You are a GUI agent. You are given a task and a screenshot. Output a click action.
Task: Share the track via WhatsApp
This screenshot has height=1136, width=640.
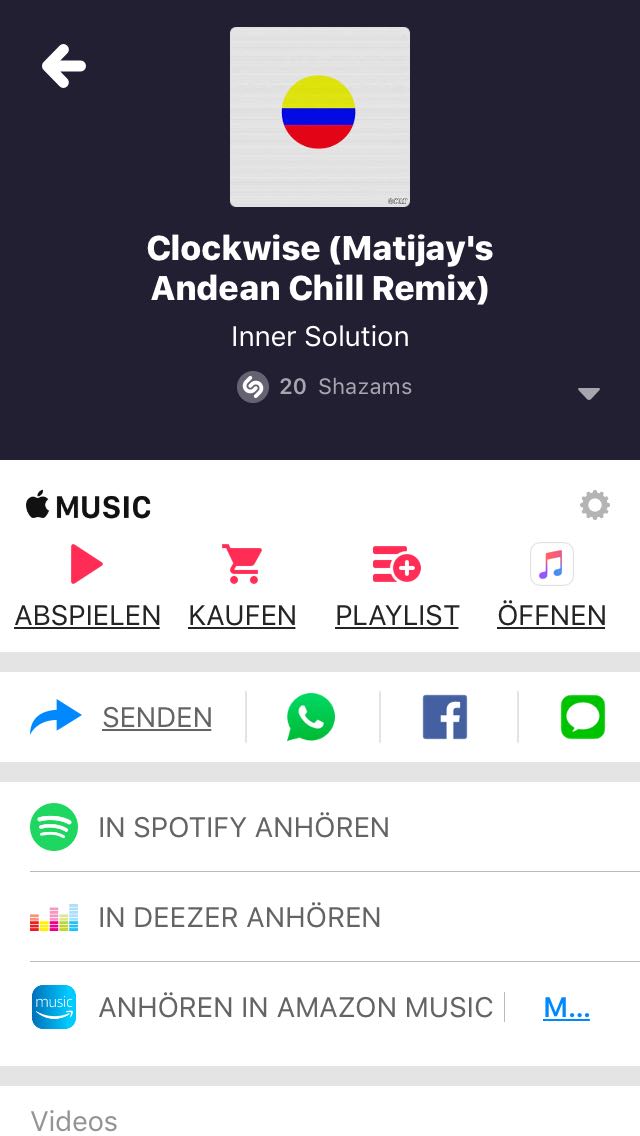(x=311, y=717)
